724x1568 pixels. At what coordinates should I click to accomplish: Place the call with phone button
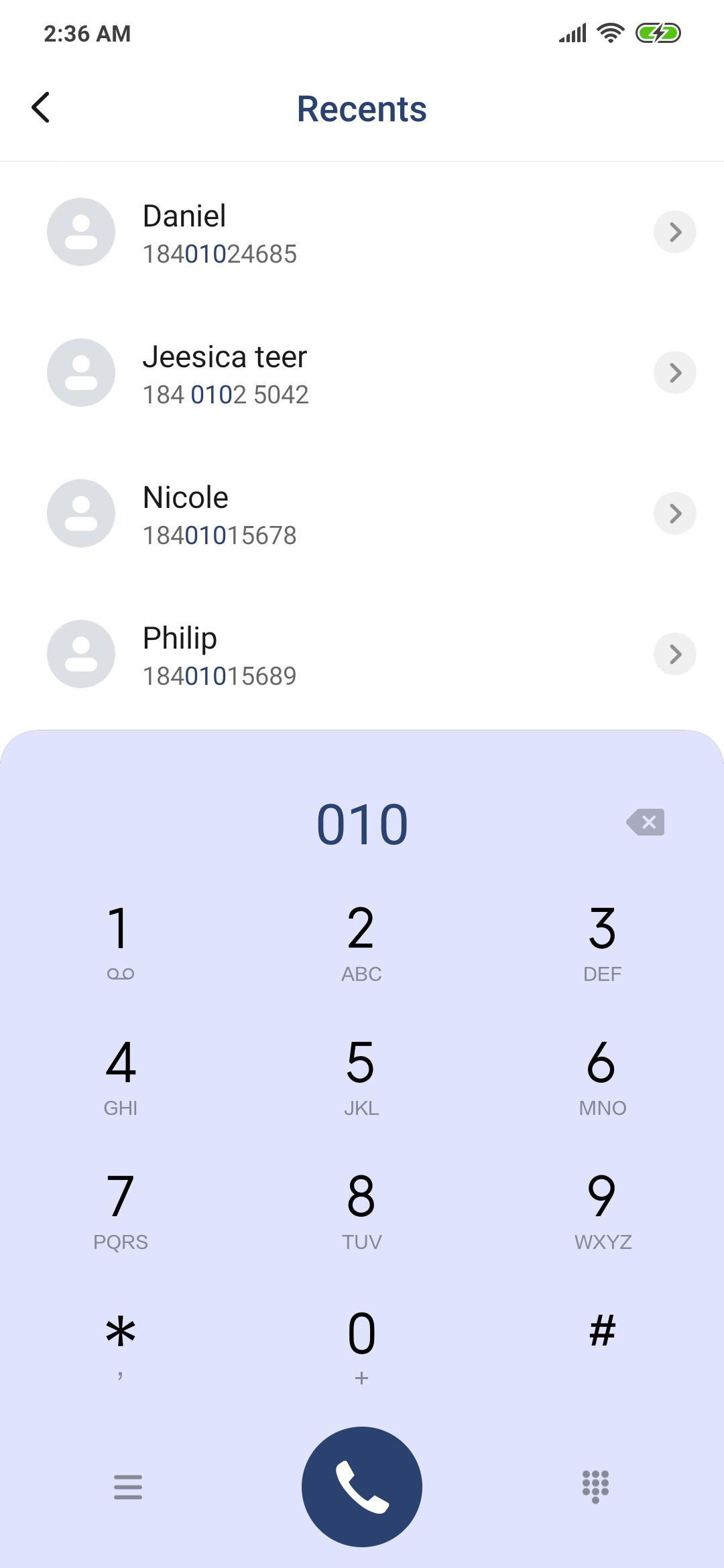pos(362,1486)
